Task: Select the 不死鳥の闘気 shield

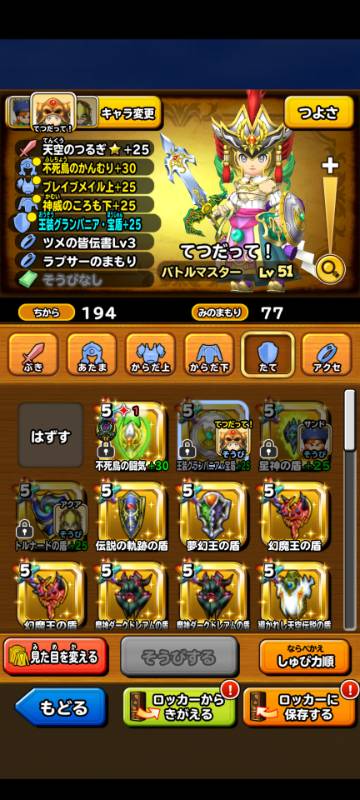Action: [132, 436]
